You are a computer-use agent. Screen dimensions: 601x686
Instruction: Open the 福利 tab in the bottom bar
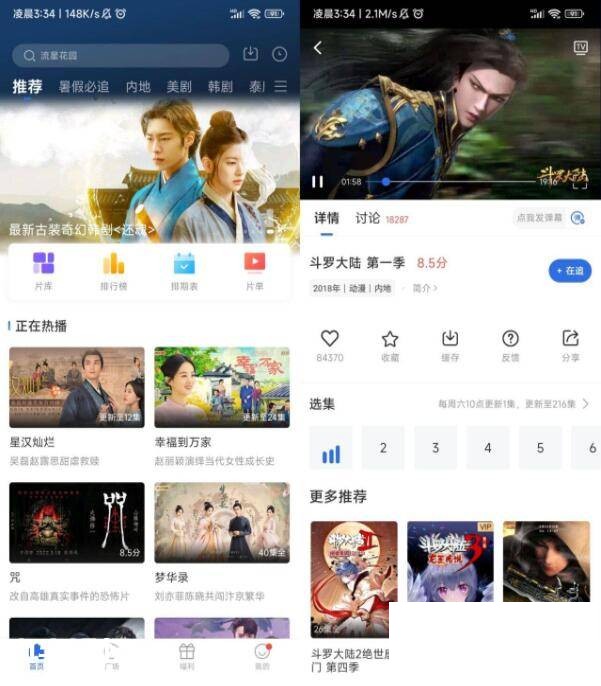pyautogui.click(x=186, y=654)
